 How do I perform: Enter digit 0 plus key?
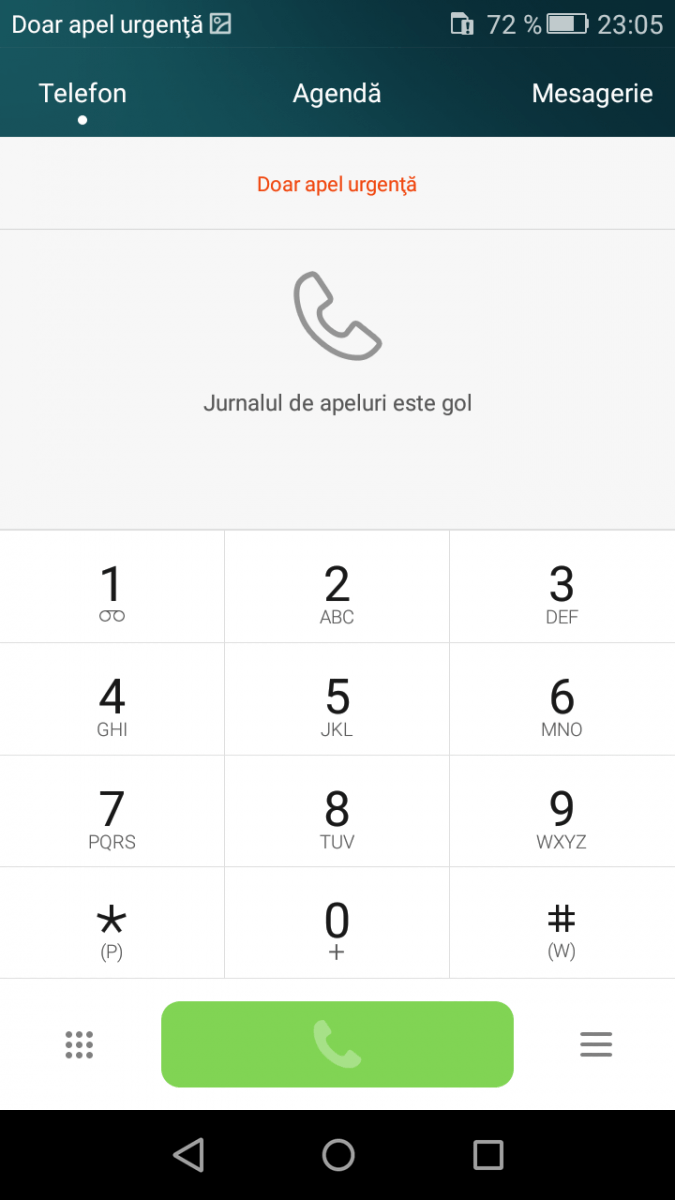pos(337,923)
